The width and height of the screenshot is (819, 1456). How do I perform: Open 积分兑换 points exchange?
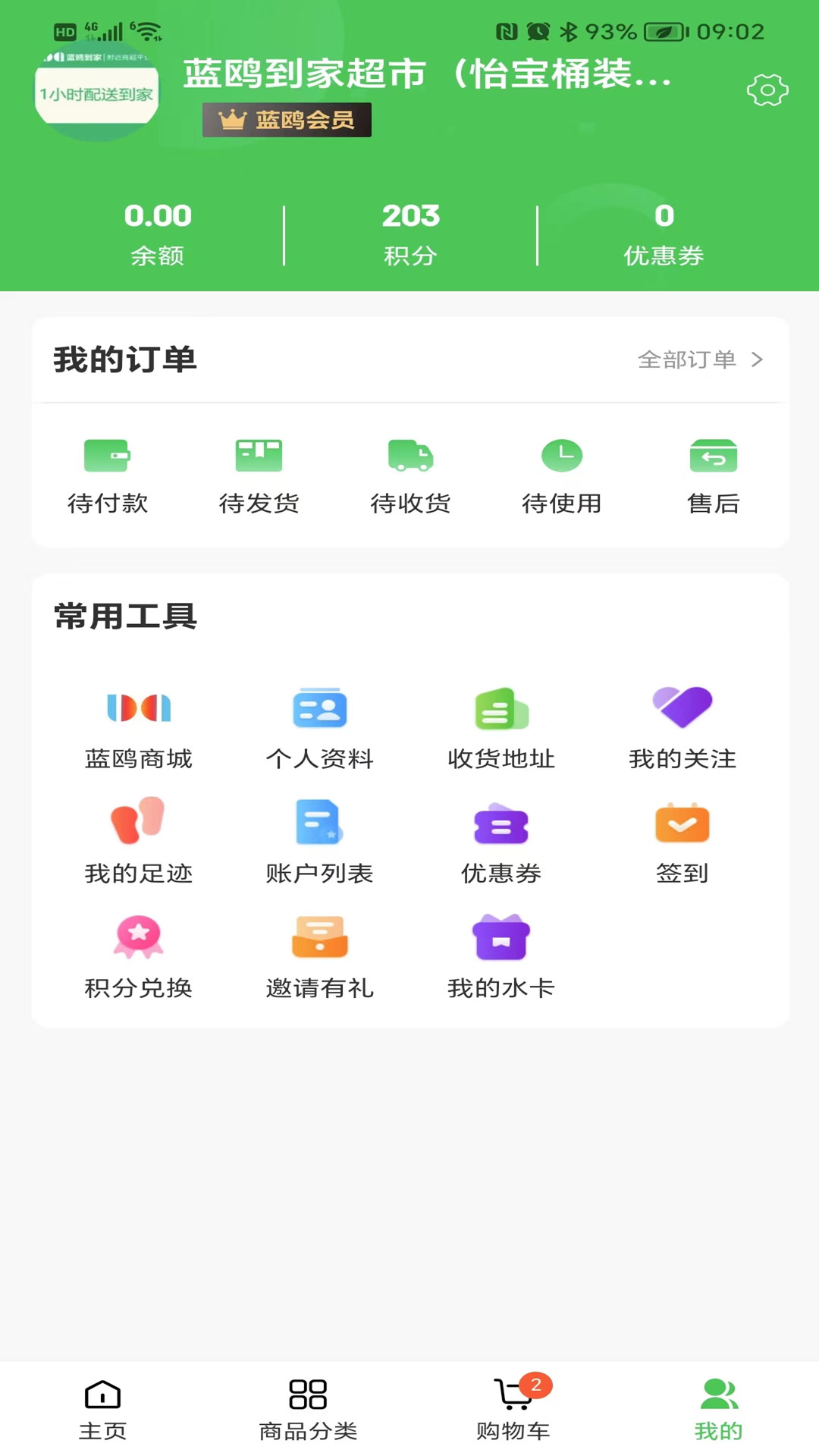tap(139, 955)
